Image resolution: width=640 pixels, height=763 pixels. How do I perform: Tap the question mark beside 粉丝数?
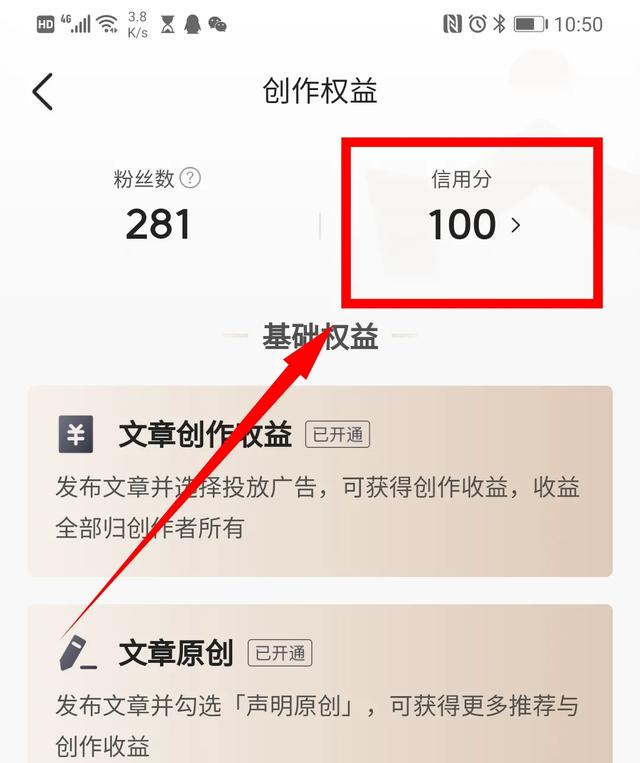point(190,178)
